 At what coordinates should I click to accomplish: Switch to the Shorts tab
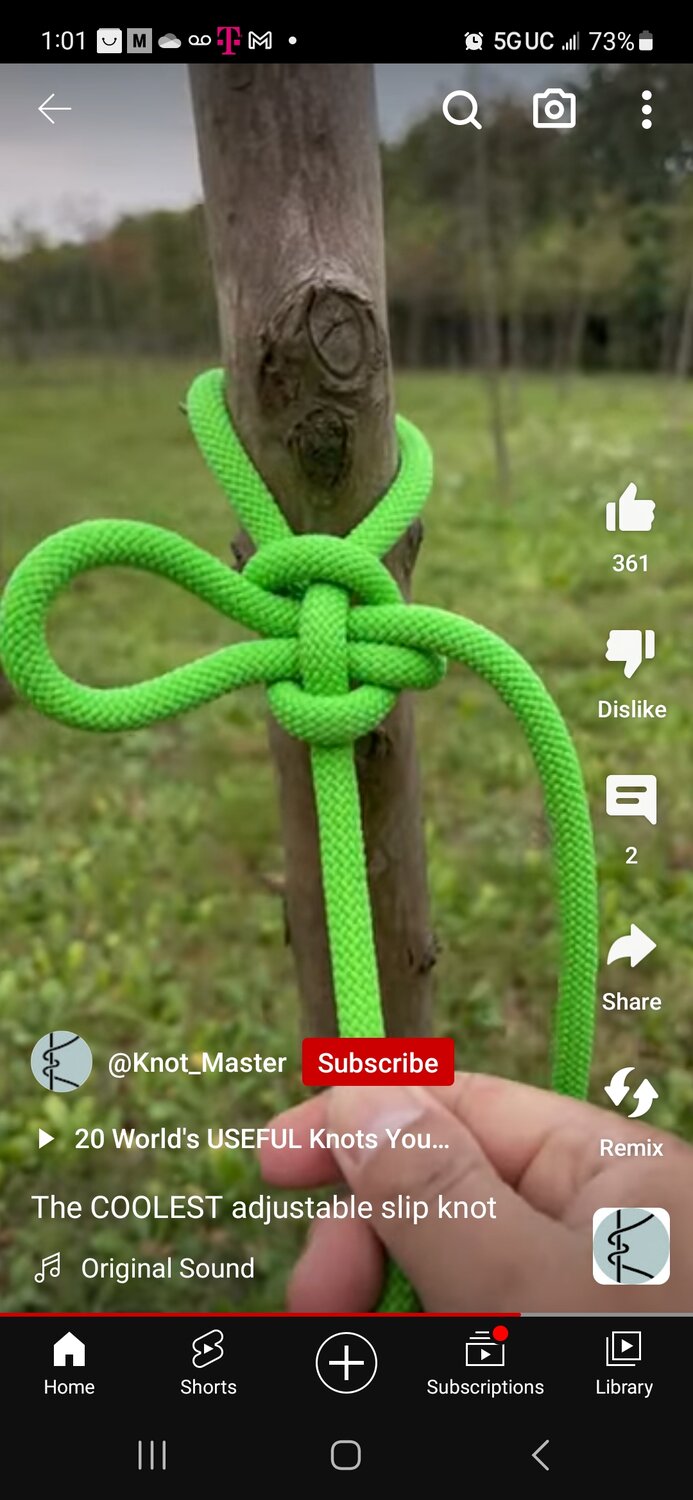coord(208,1363)
